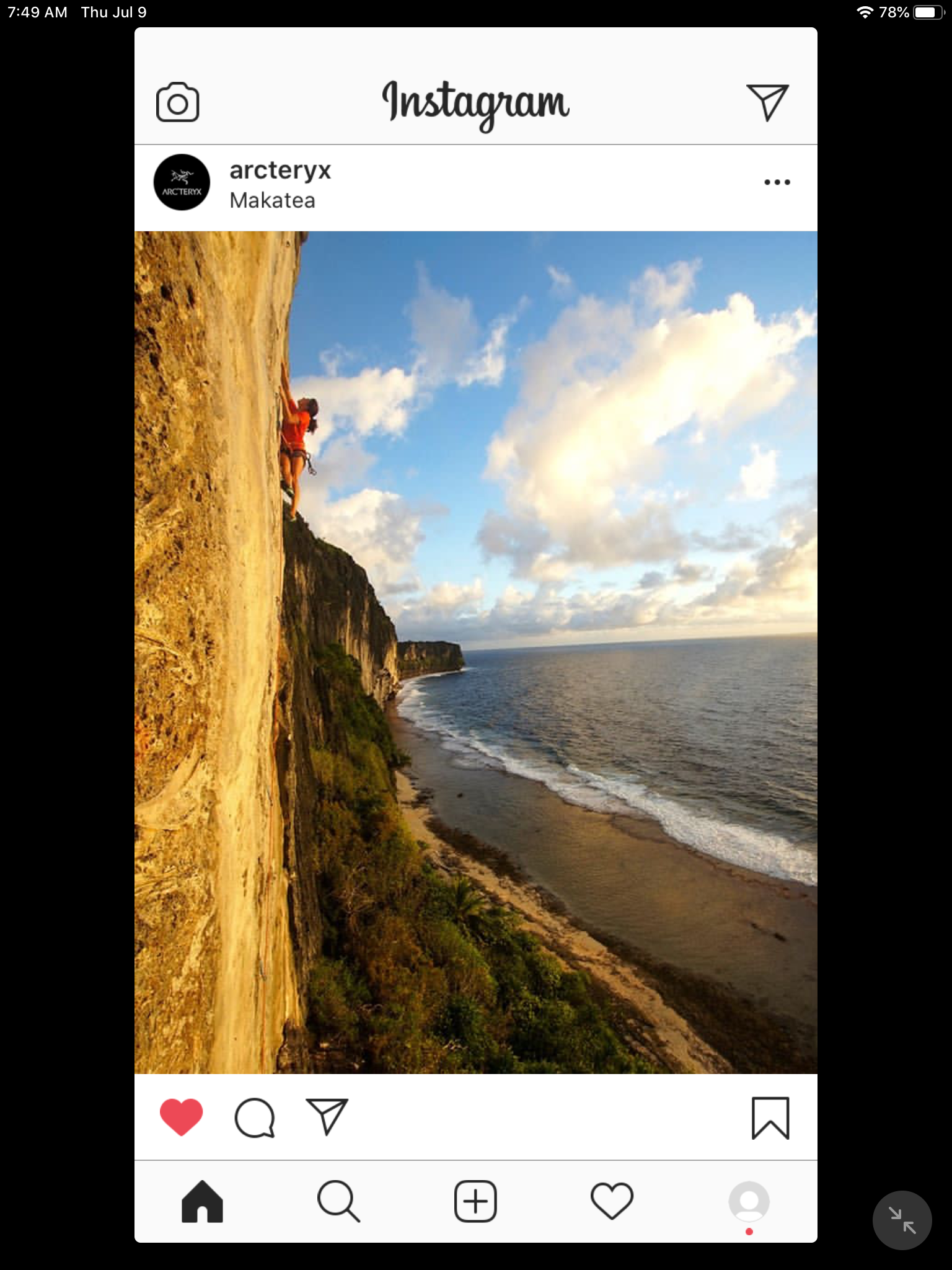Open the arcteryx username link
This screenshot has height=1270, width=952.
click(280, 170)
